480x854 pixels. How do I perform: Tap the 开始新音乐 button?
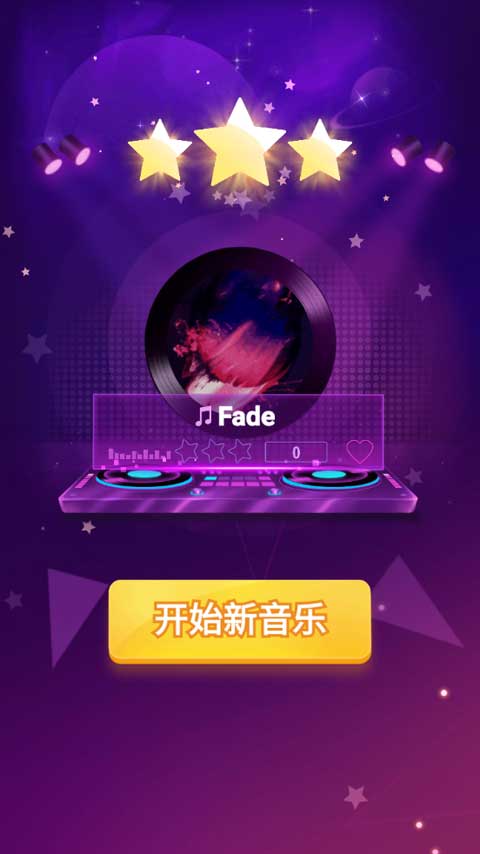[x=240, y=621]
